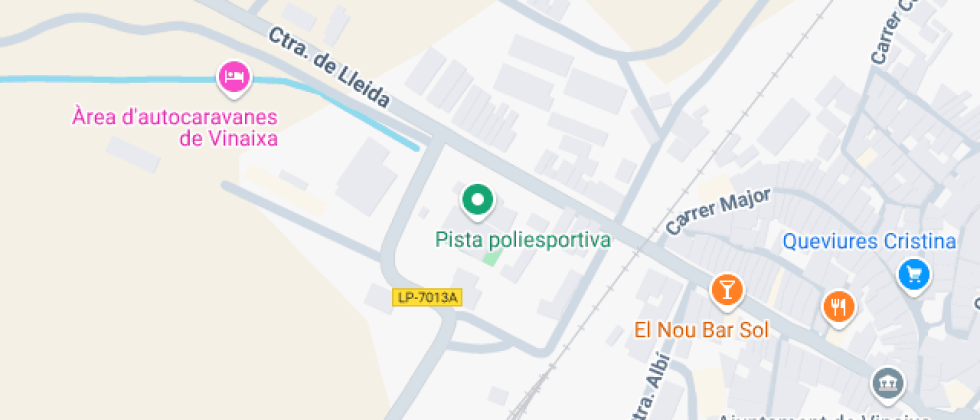Select the Ajuntament town hall pin

[888, 383]
